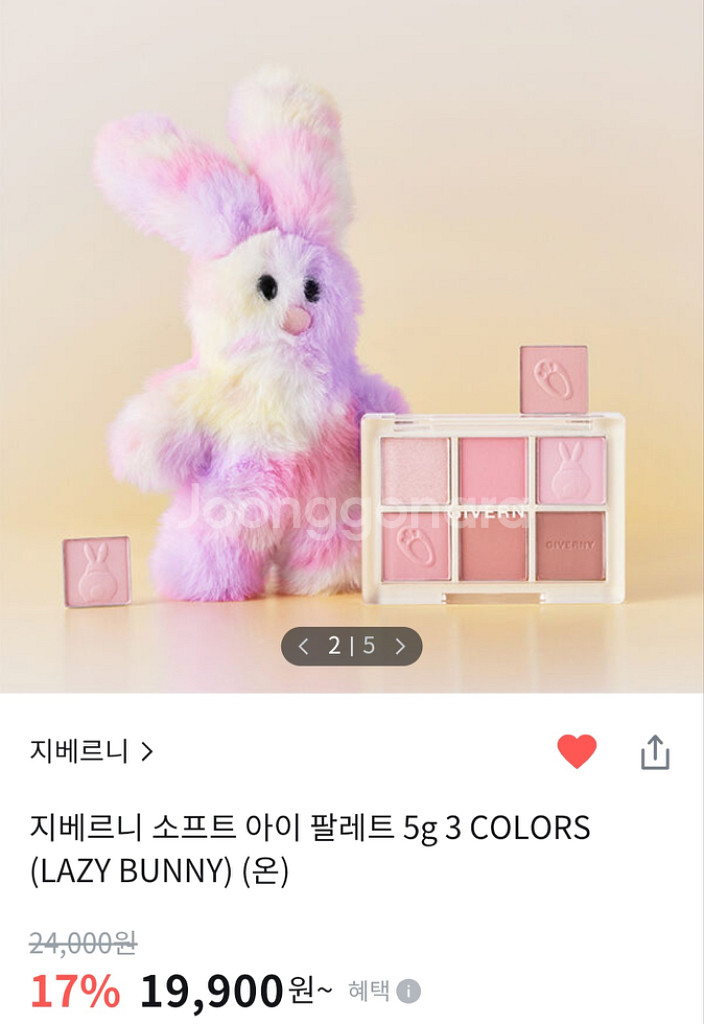The height and width of the screenshot is (1024, 704).
Task: Go to the next product image
Action: click(x=400, y=646)
